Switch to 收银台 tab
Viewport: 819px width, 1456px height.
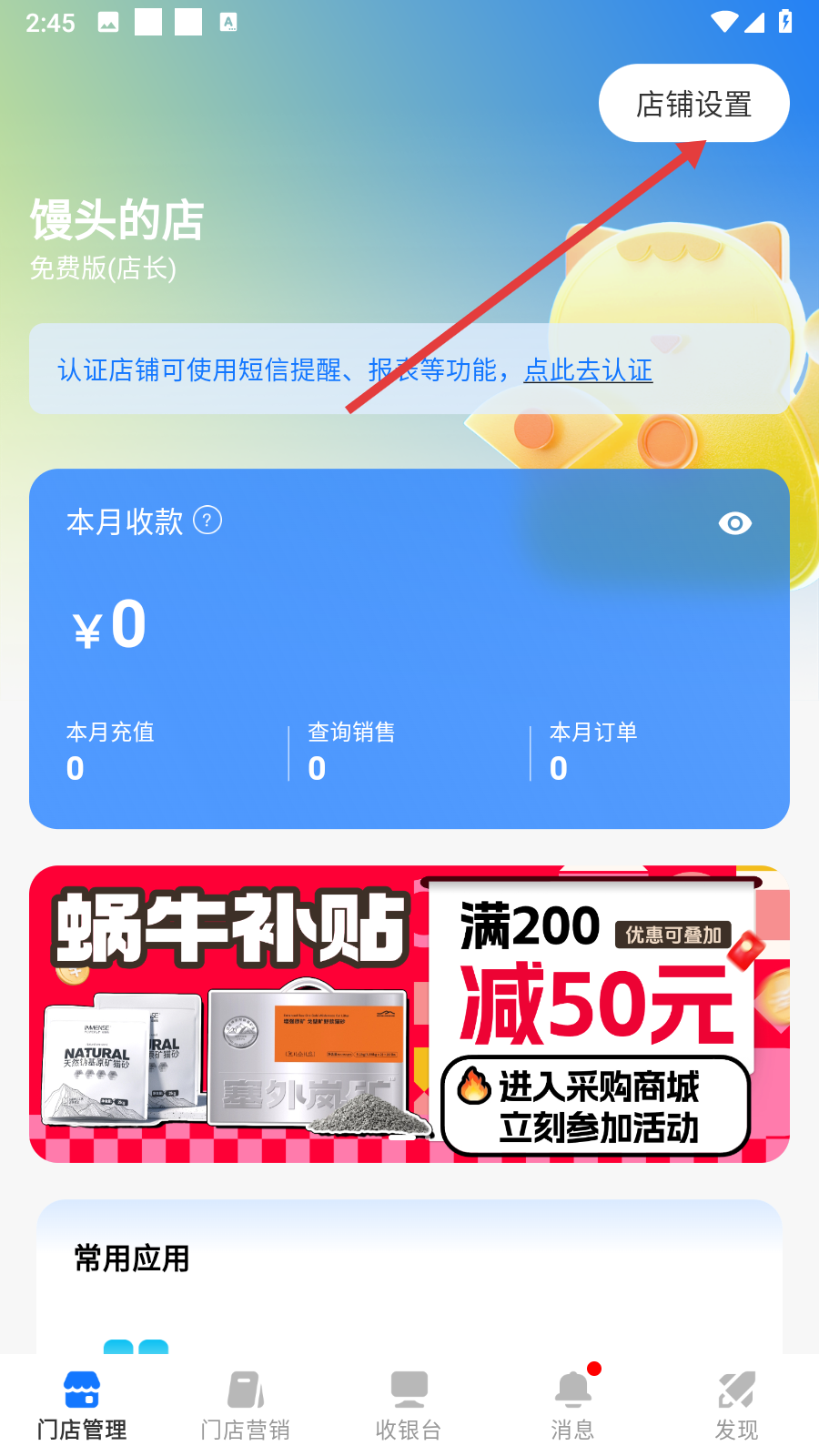(409, 1405)
